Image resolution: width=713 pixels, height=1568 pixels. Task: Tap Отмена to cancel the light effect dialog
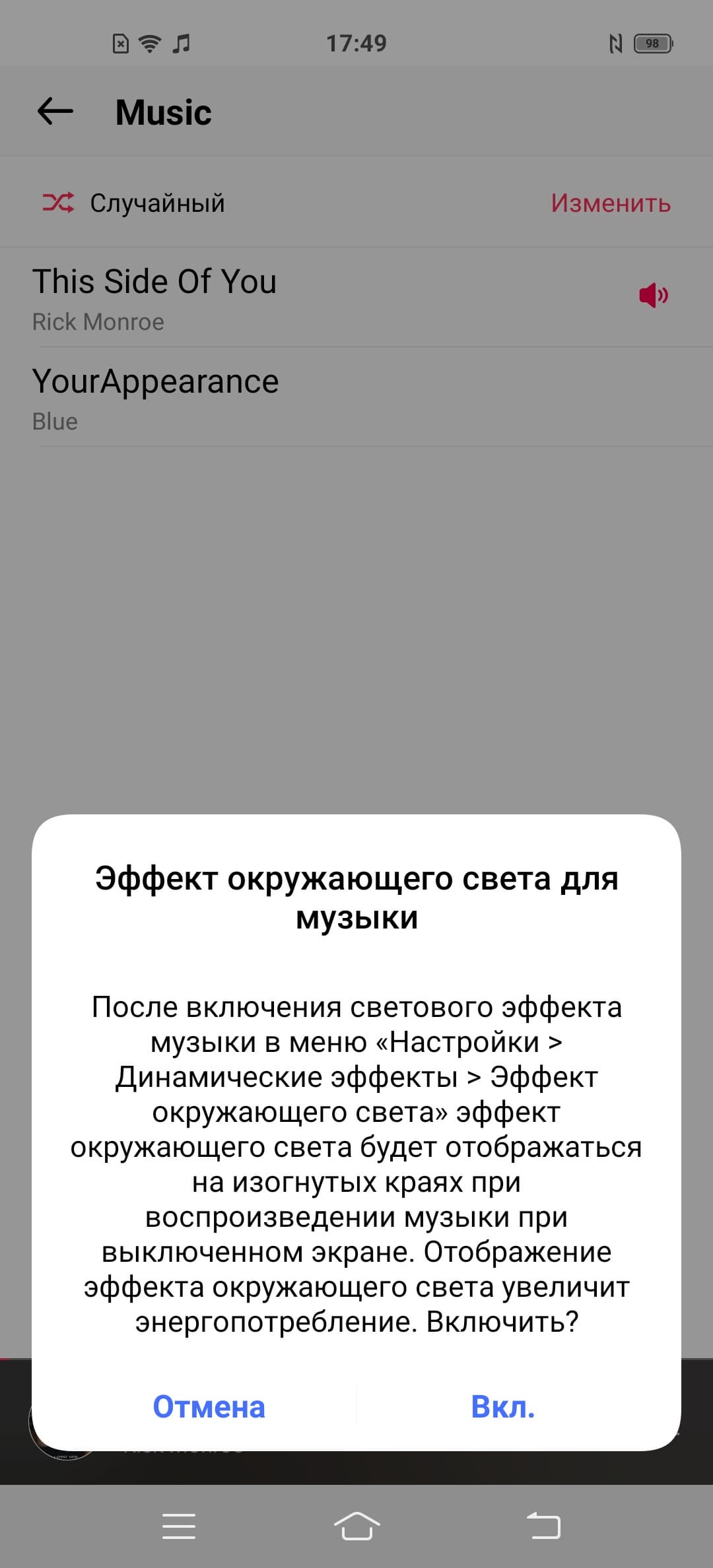point(209,1406)
